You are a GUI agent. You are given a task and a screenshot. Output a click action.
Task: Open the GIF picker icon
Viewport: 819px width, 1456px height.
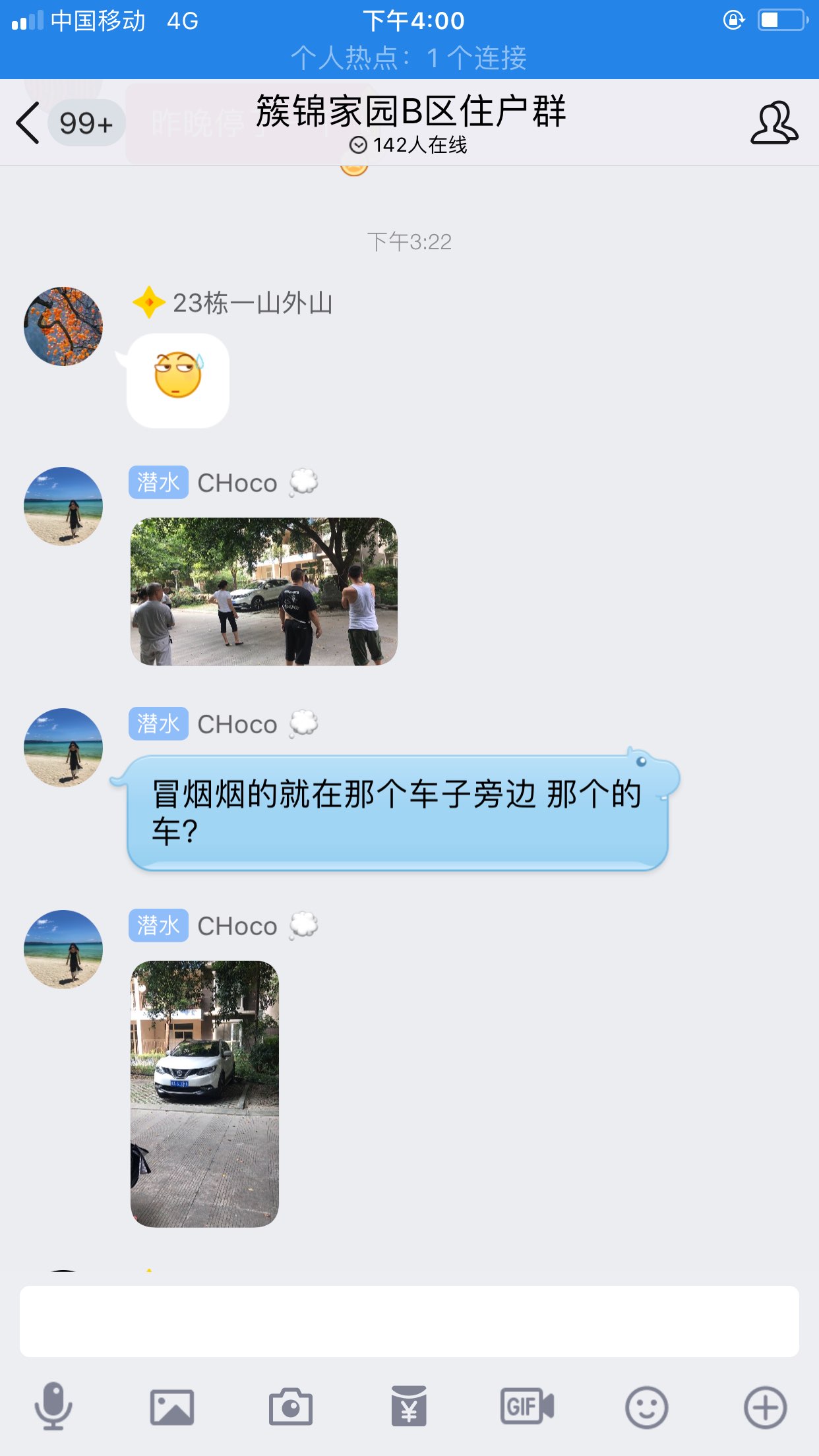tap(526, 1405)
